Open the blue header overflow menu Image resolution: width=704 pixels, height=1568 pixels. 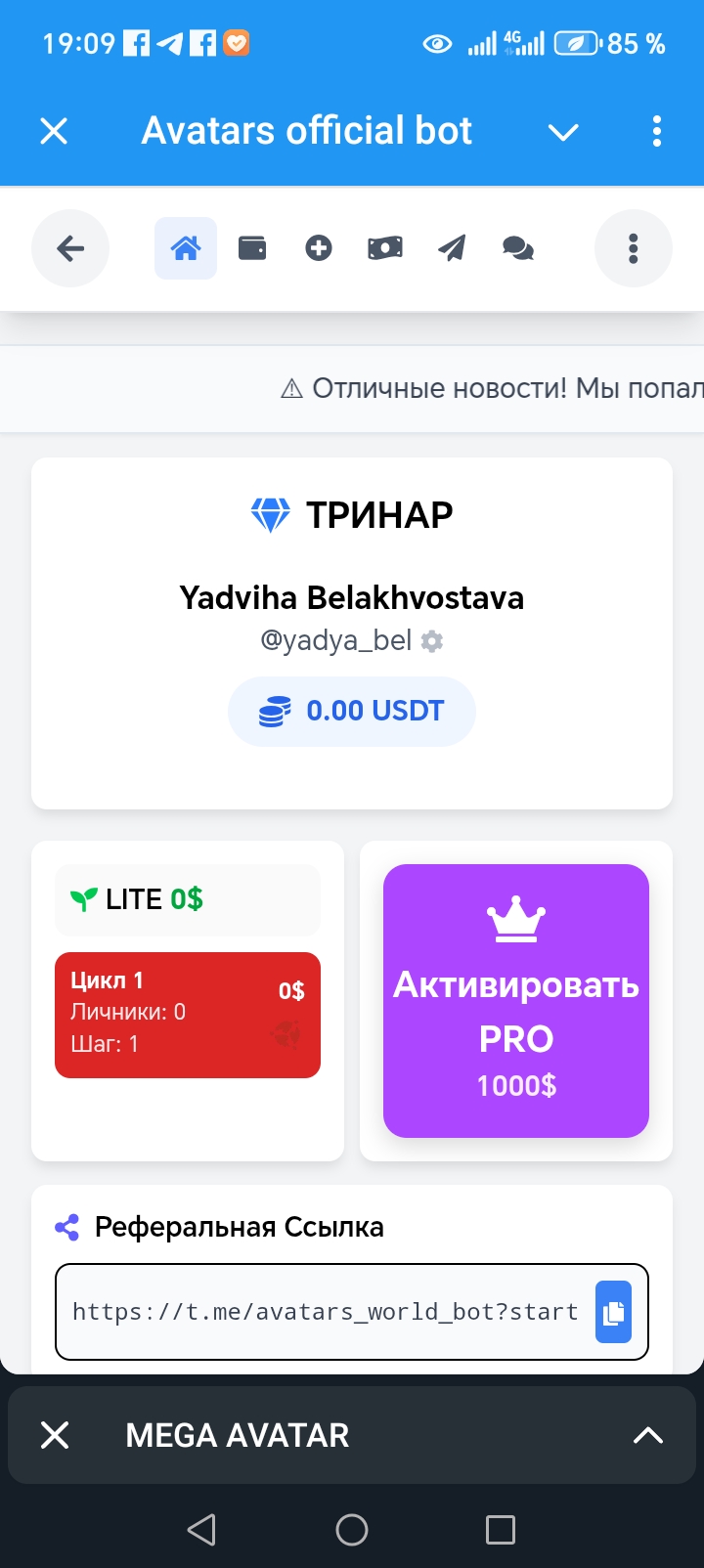coord(656,131)
